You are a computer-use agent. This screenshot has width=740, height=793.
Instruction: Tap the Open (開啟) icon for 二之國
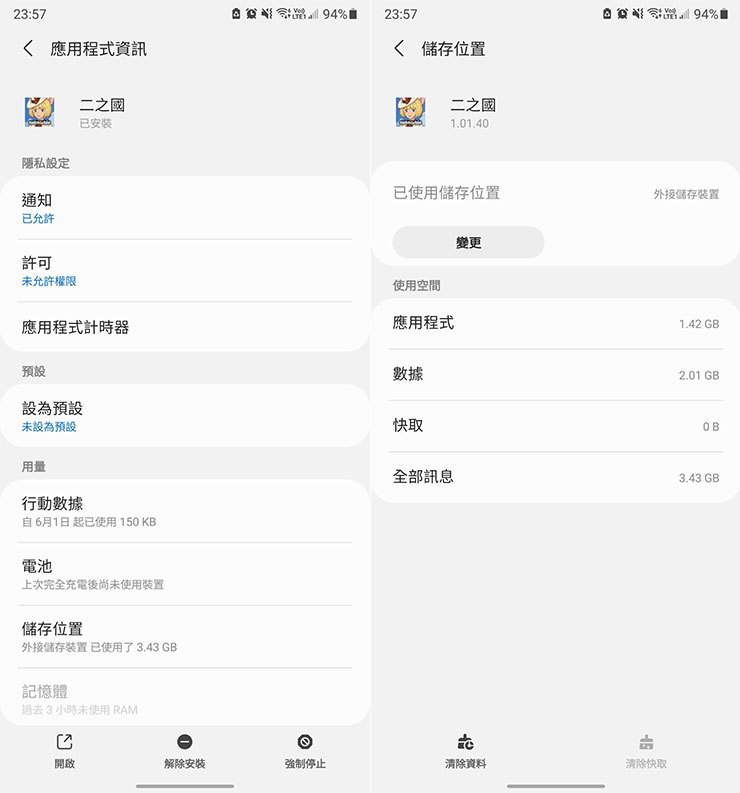coord(62,750)
